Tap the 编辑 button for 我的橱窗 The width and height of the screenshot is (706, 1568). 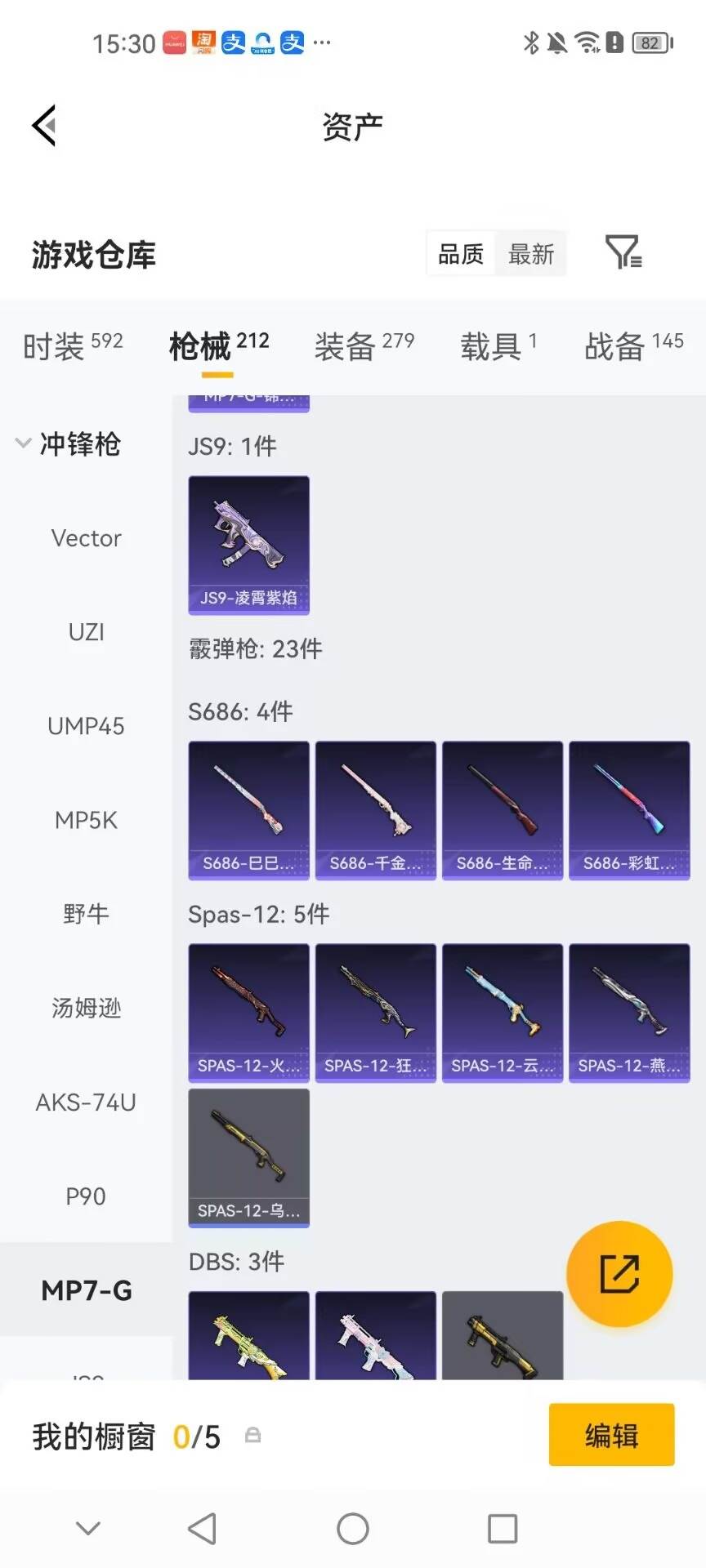[611, 1435]
